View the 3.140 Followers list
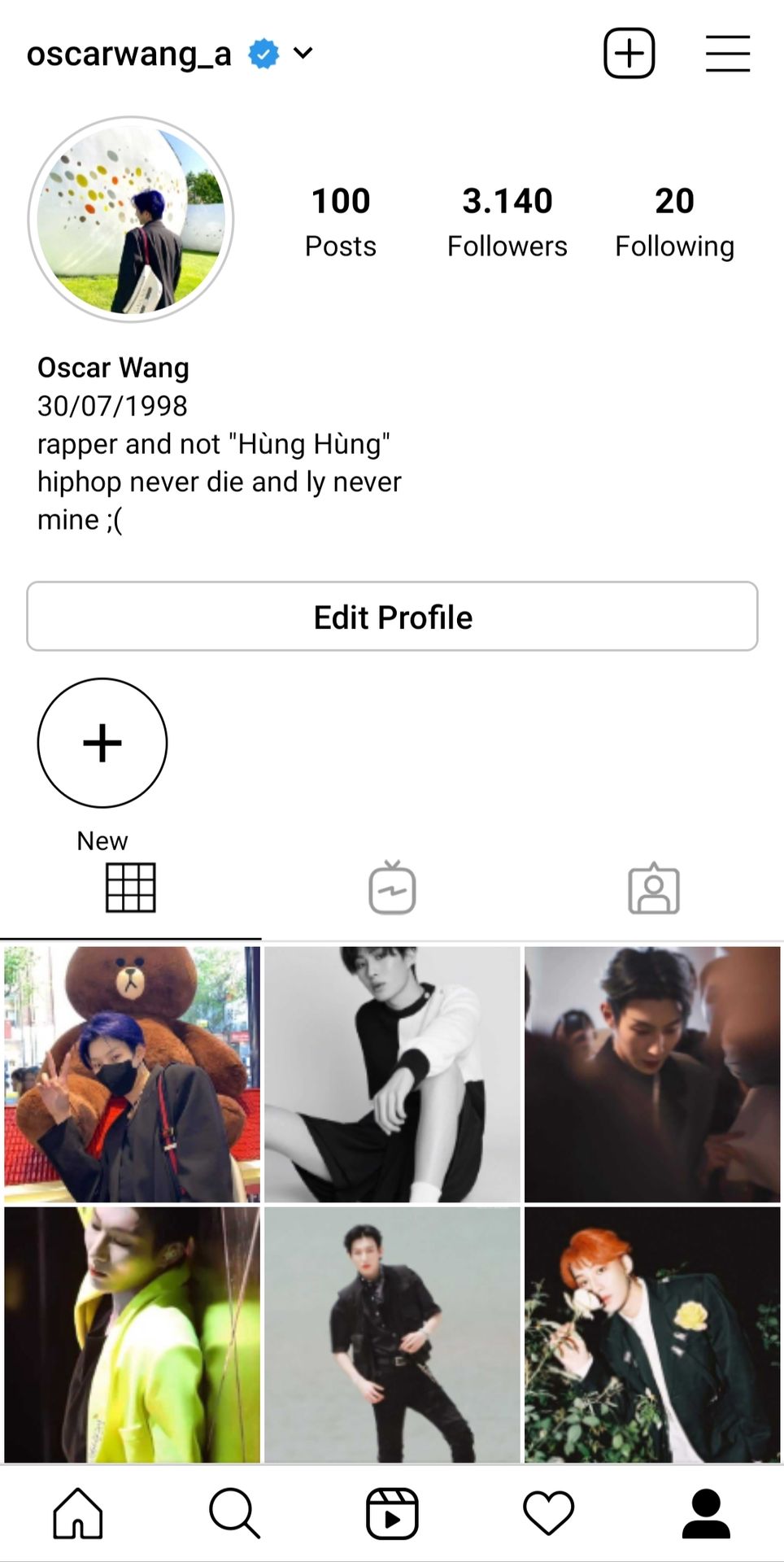784x1562 pixels. 507,222
